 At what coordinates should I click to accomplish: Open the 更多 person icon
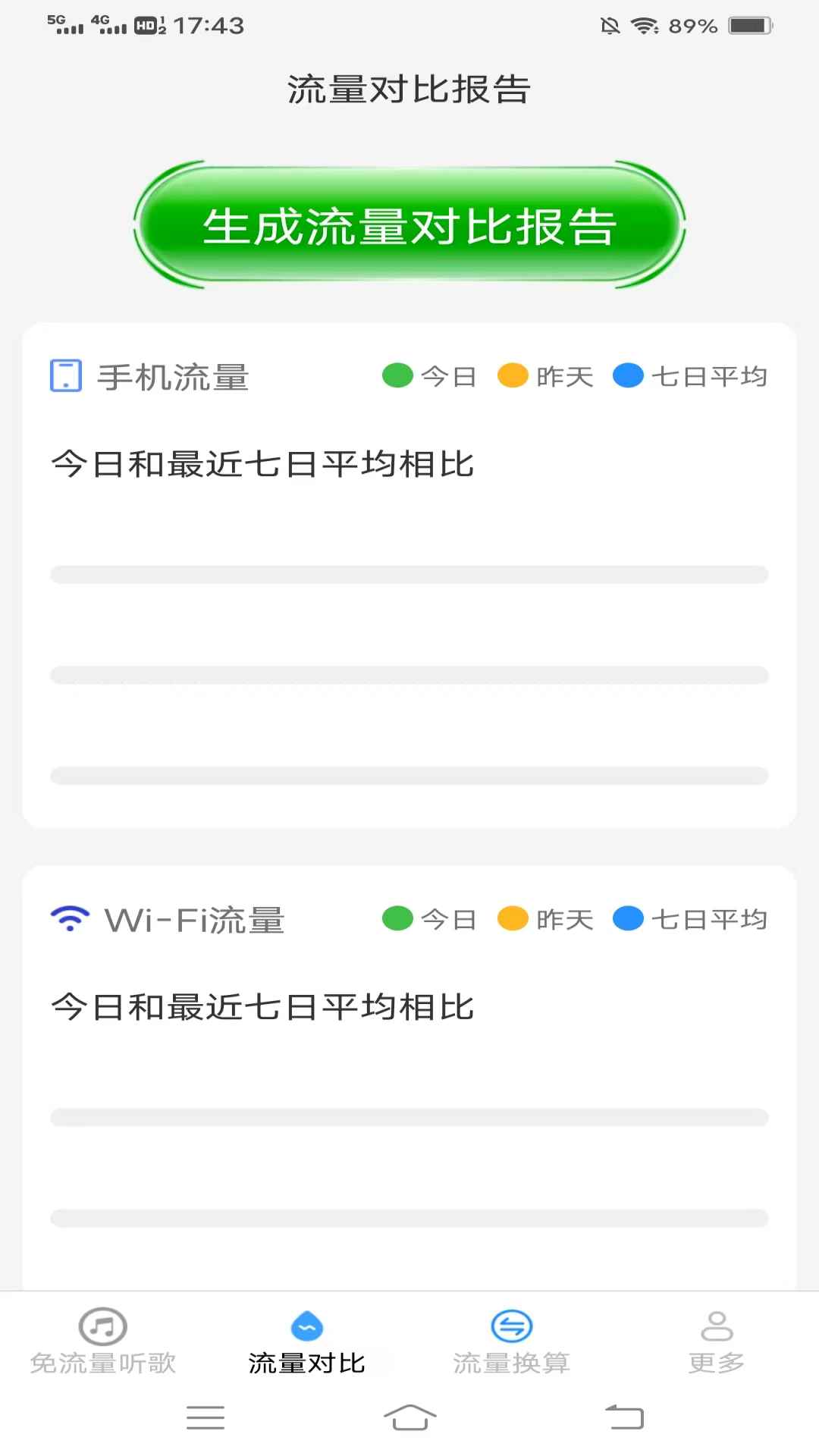[715, 1327]
